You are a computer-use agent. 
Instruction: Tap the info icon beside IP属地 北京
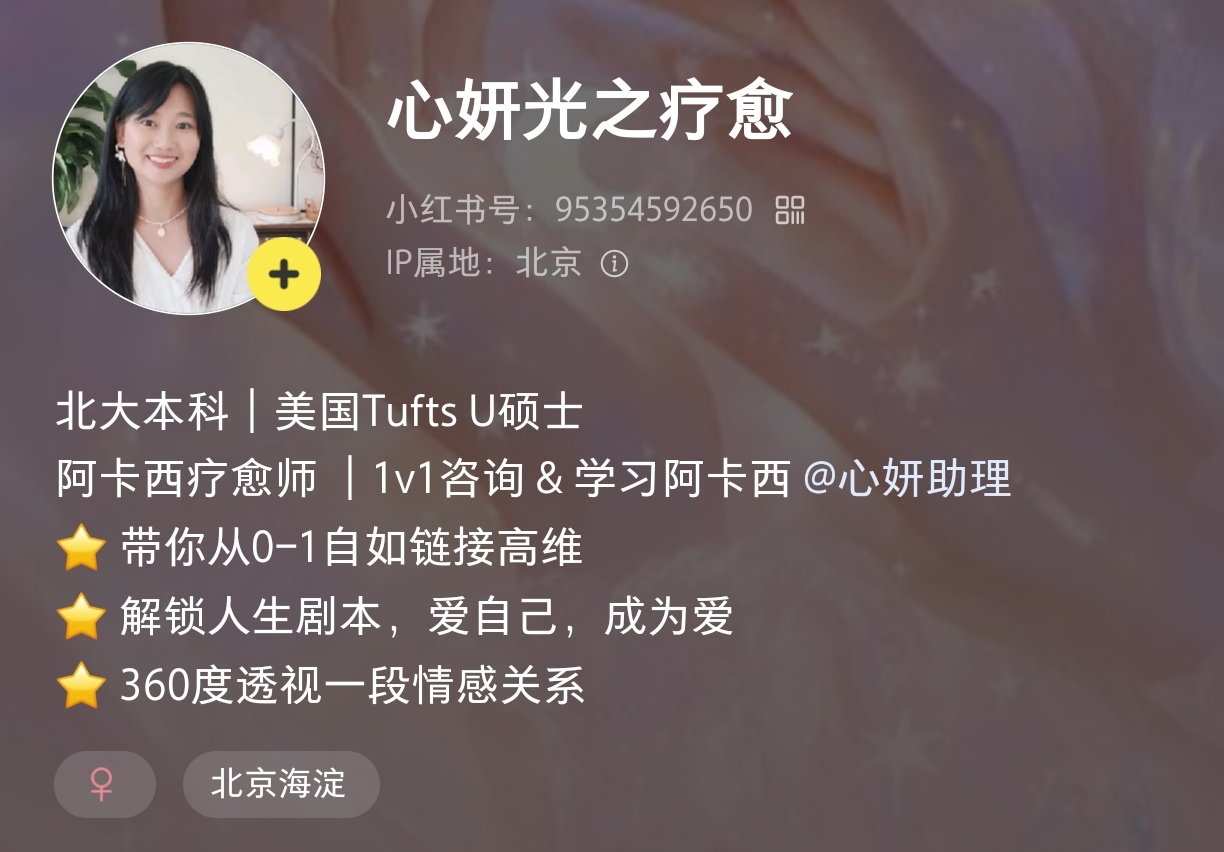(x=614, y=263)
